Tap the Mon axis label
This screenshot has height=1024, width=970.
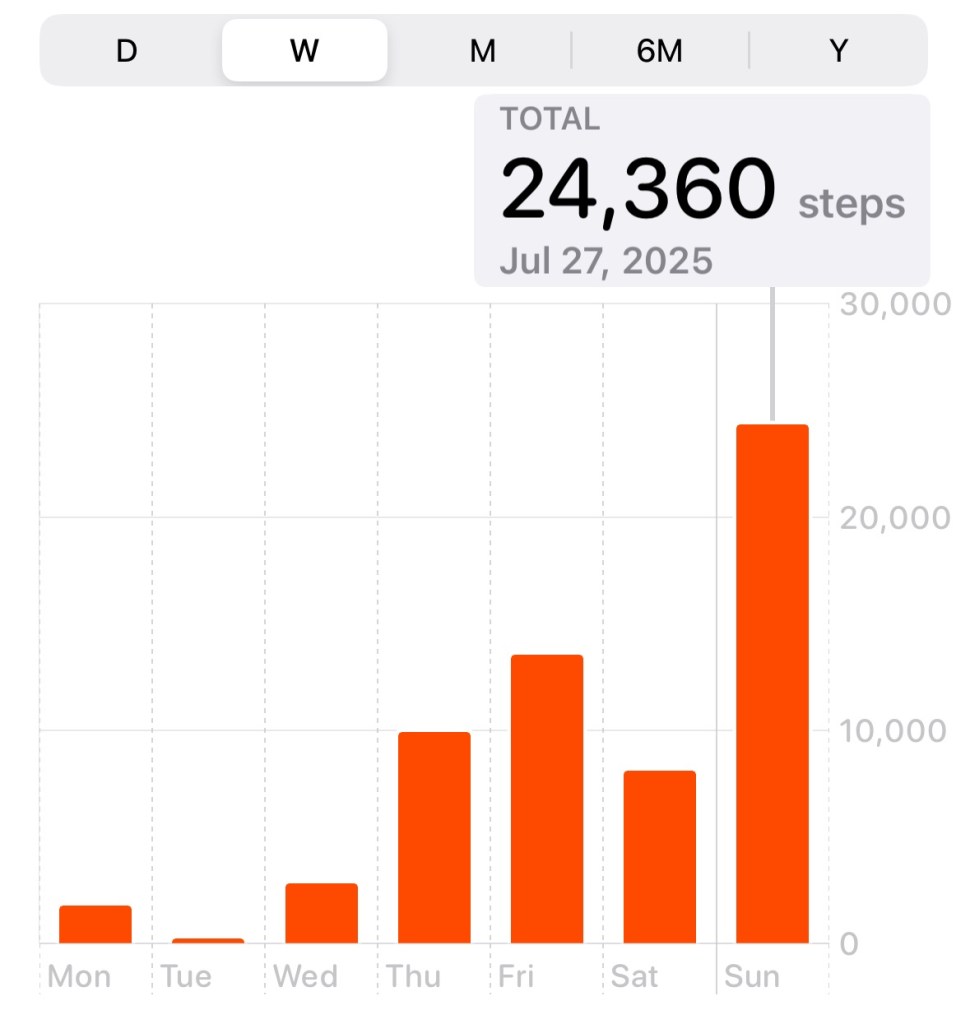pyautogui.click(x=81, y=976)
